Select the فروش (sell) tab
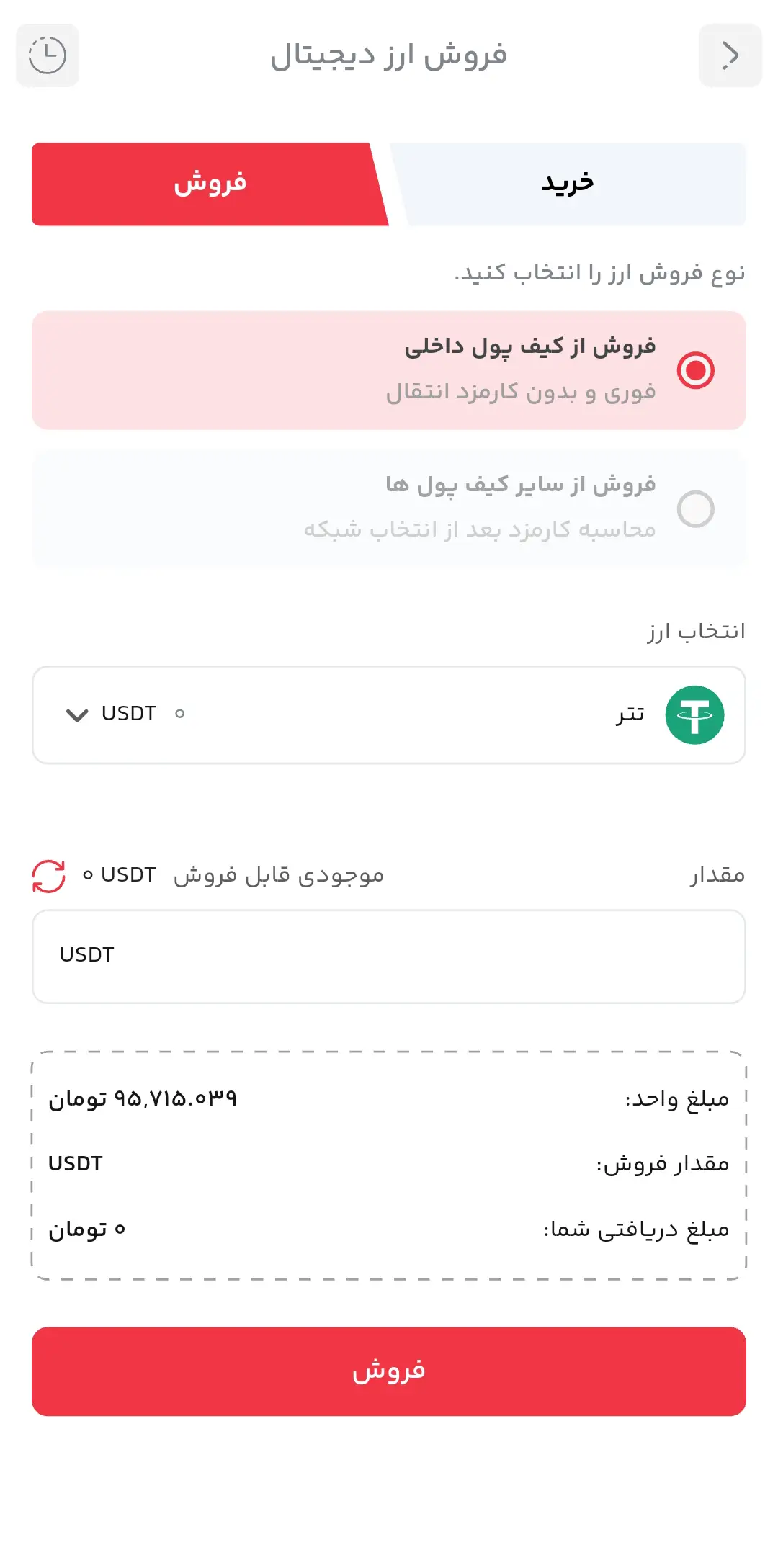Image resolution: width=778 pixels, height=1568 pixels. click(210, 184)
